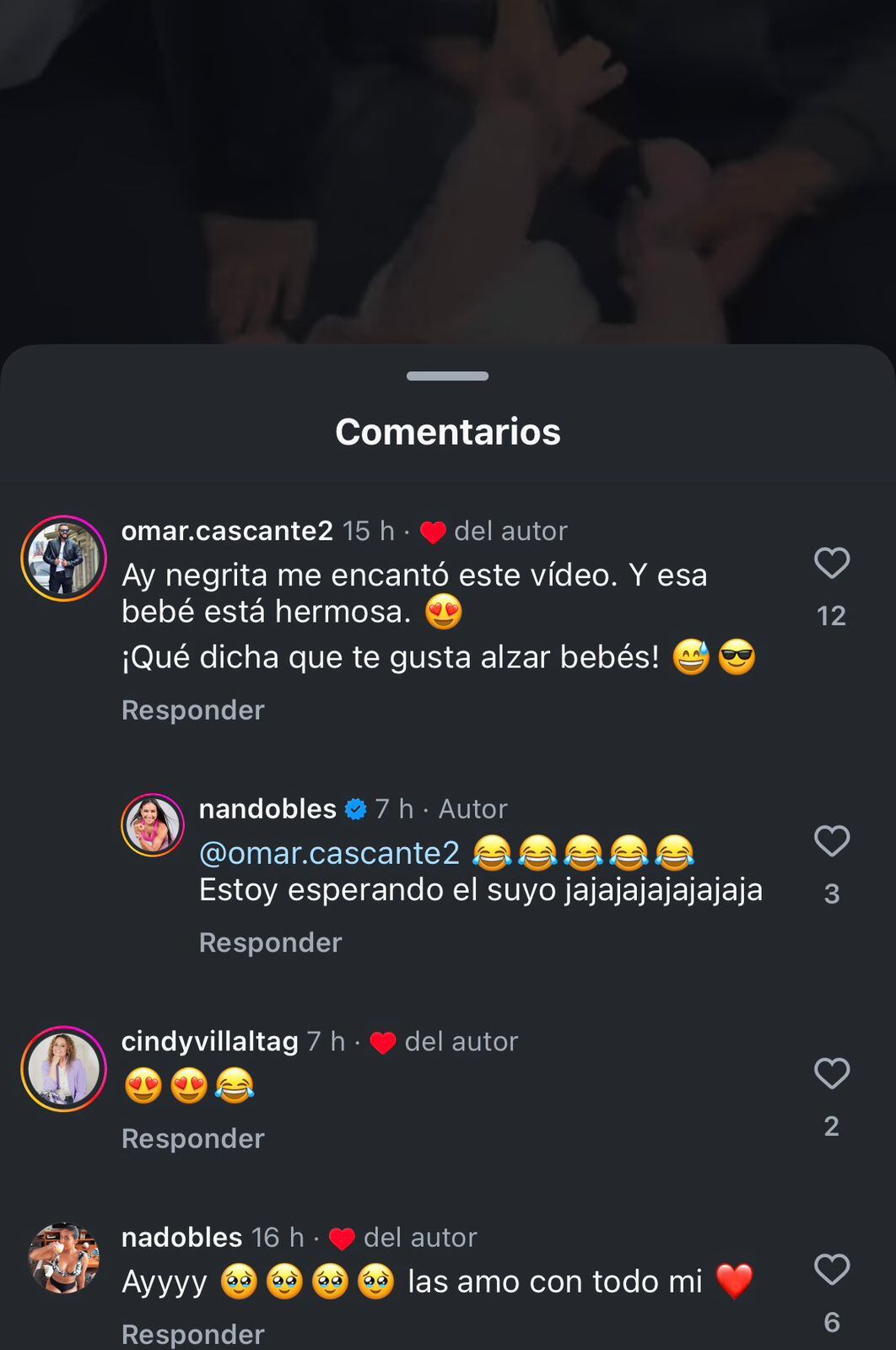
Task: Reply to cindyvillaltag's comment
Action: tap(192, 1139)
